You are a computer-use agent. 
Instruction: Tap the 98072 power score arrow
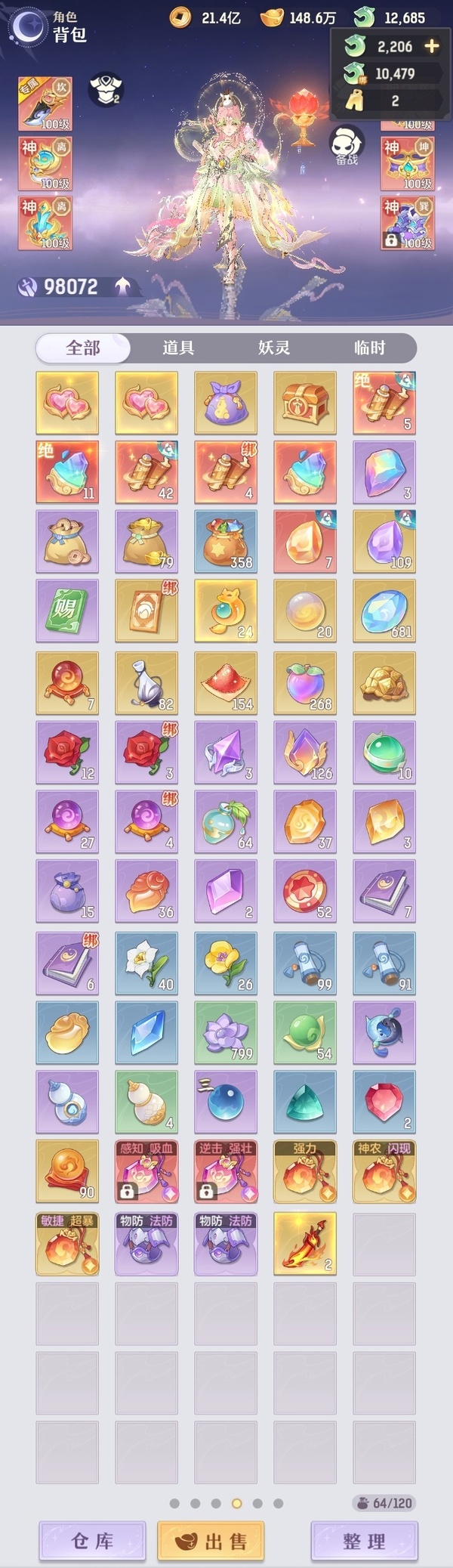123,286
